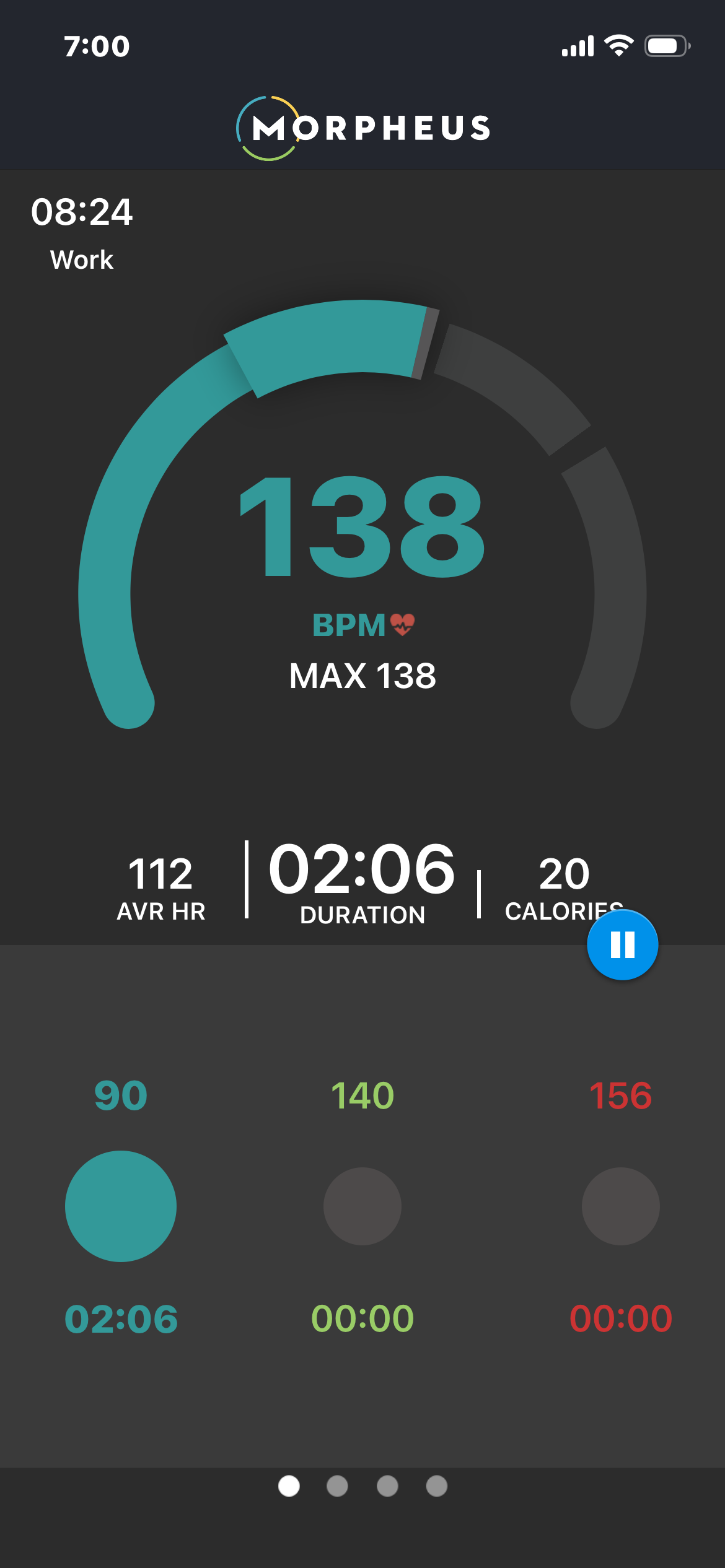Pause the workout with the blue button

point(622,944)
